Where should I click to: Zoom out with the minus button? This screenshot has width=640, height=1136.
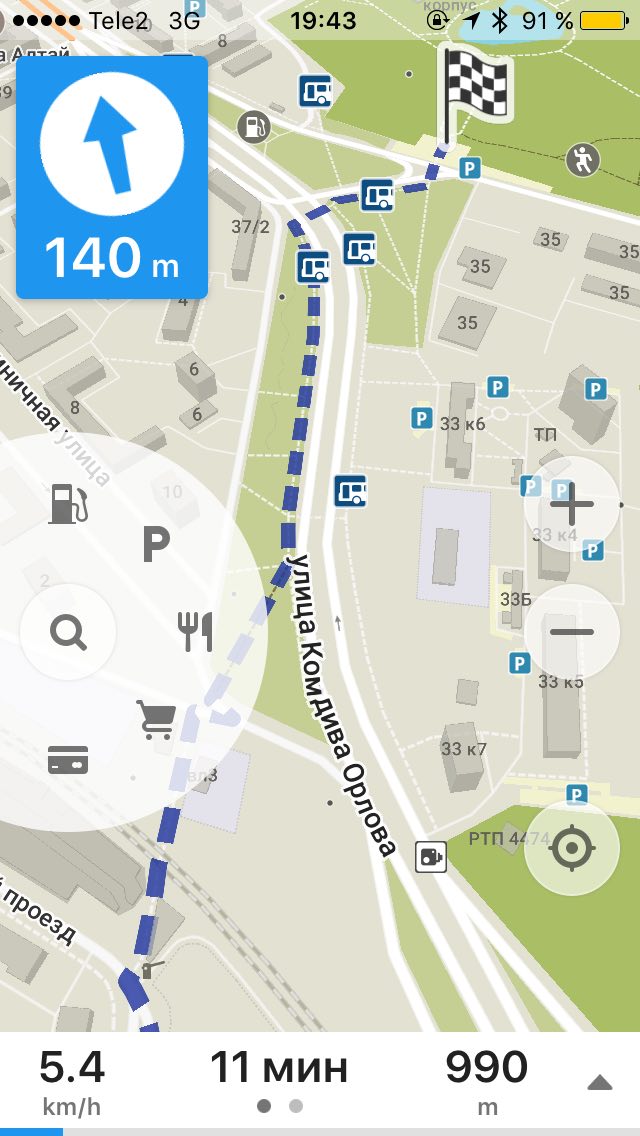[571, 632]
